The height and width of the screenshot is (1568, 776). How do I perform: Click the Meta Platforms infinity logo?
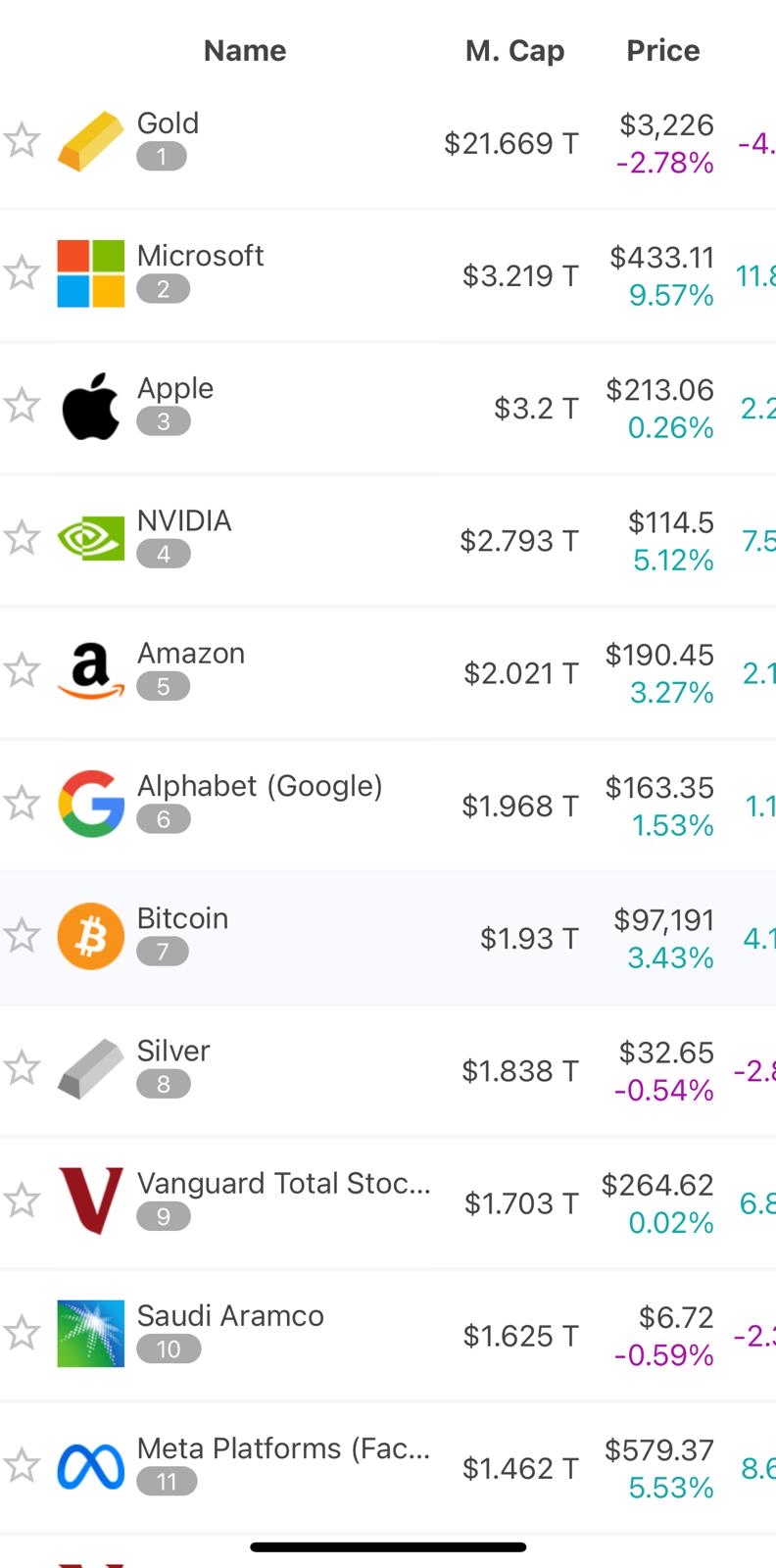coord(90,1466)
